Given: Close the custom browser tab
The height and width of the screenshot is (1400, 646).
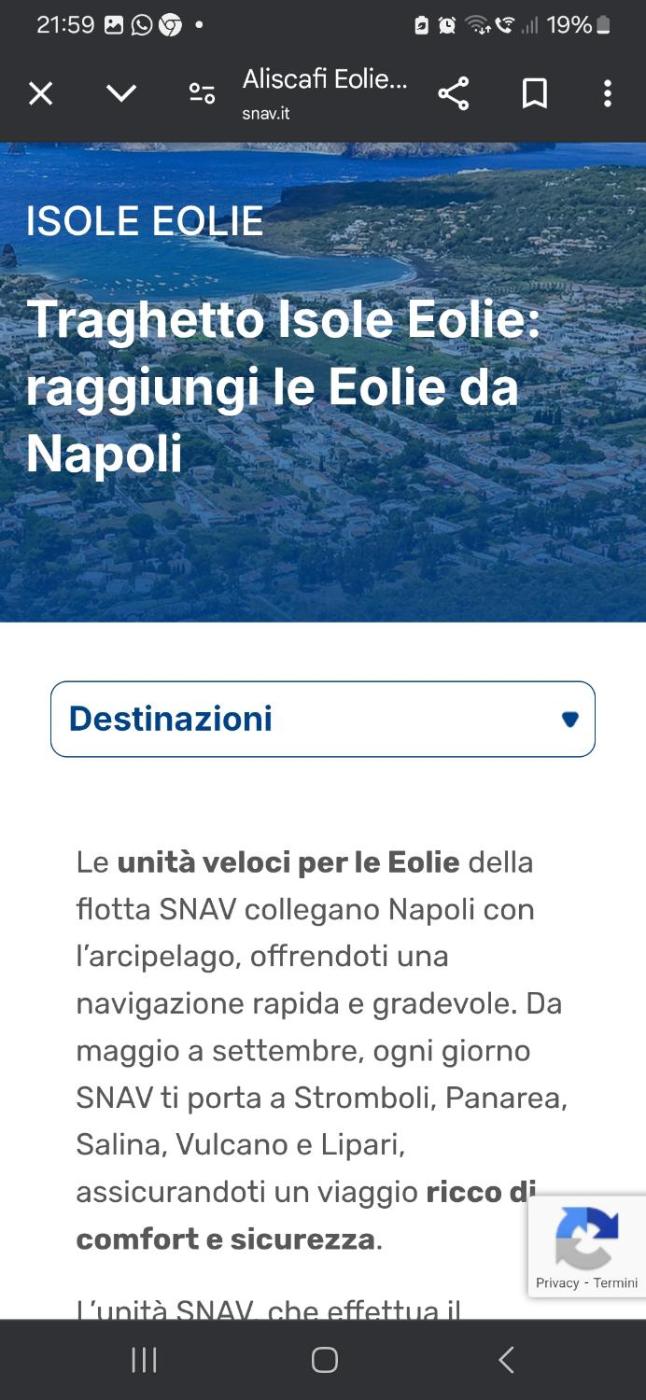Looking at the screenshot, I should pyautogui.click(x=40, y=94).
